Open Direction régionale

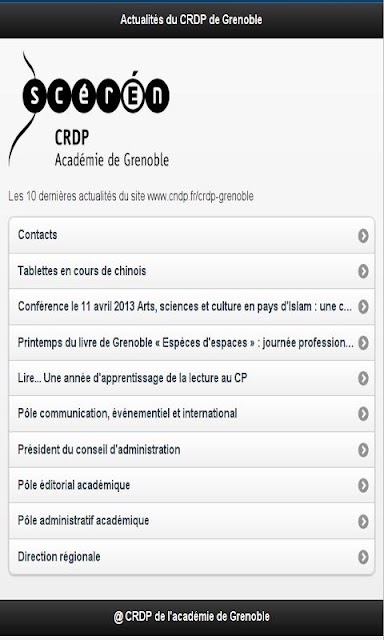click(x=191, y=557)
